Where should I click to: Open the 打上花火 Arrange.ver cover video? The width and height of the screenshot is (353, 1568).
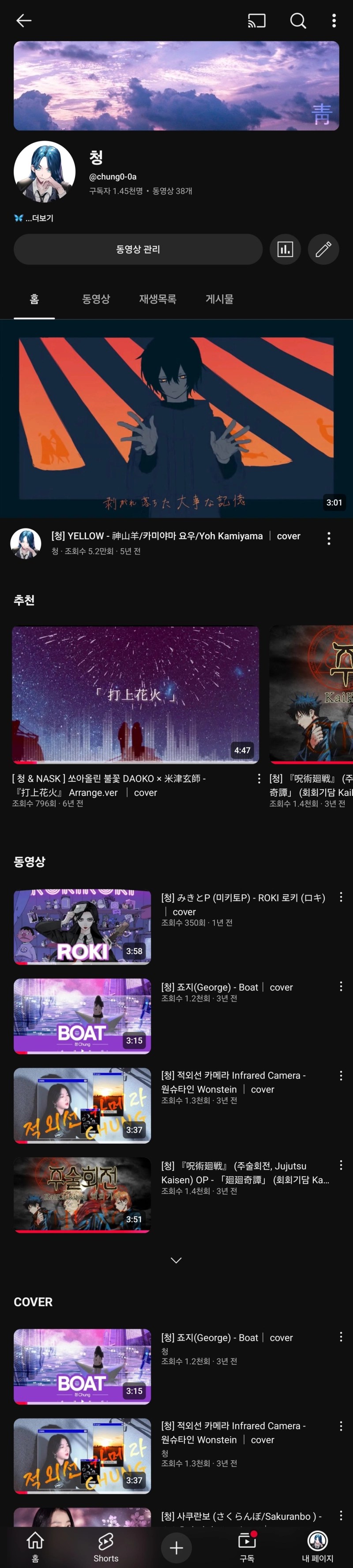click(x=135, y=695)
